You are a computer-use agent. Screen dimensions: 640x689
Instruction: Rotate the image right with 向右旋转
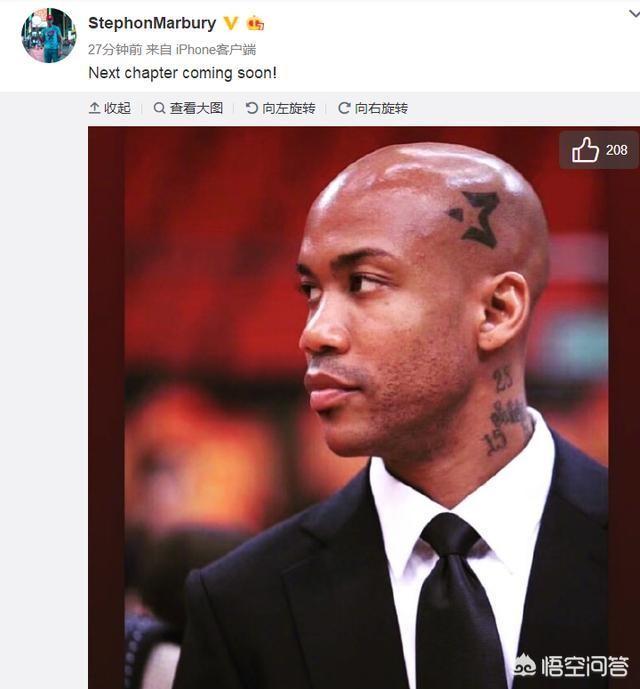point(372,108)
